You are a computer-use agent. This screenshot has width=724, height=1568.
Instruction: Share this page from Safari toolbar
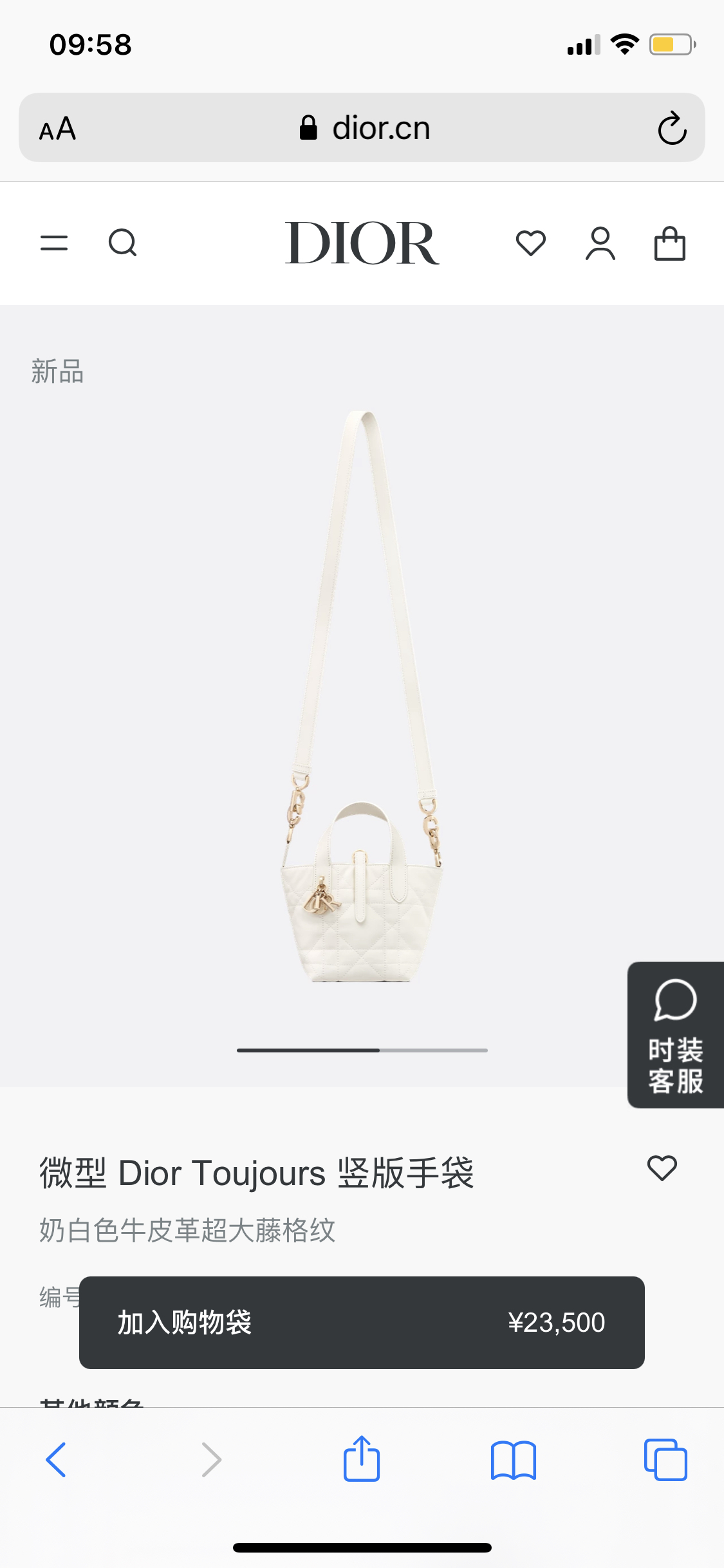tap(362, 1459)
